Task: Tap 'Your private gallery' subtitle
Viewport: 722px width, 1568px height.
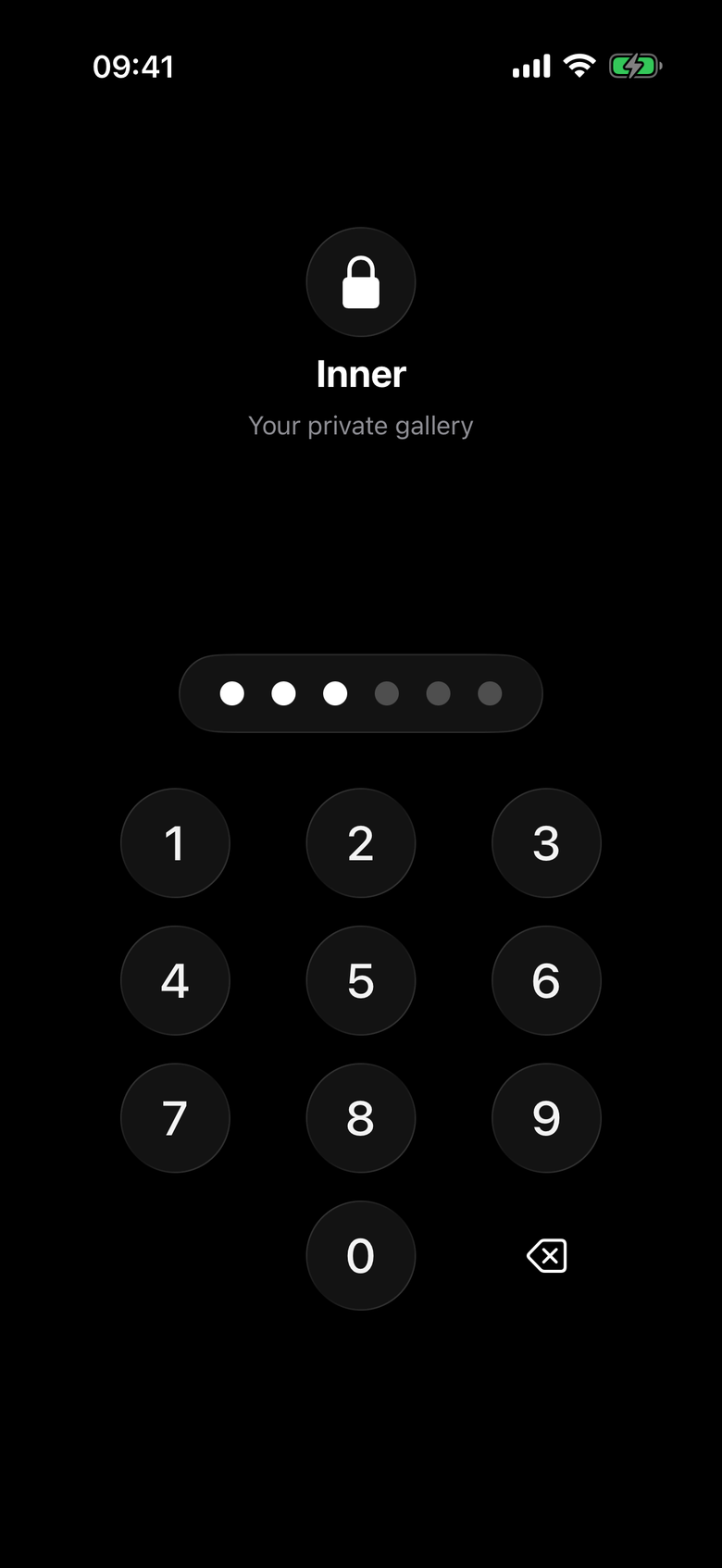Action: click(x=360, y=425)
